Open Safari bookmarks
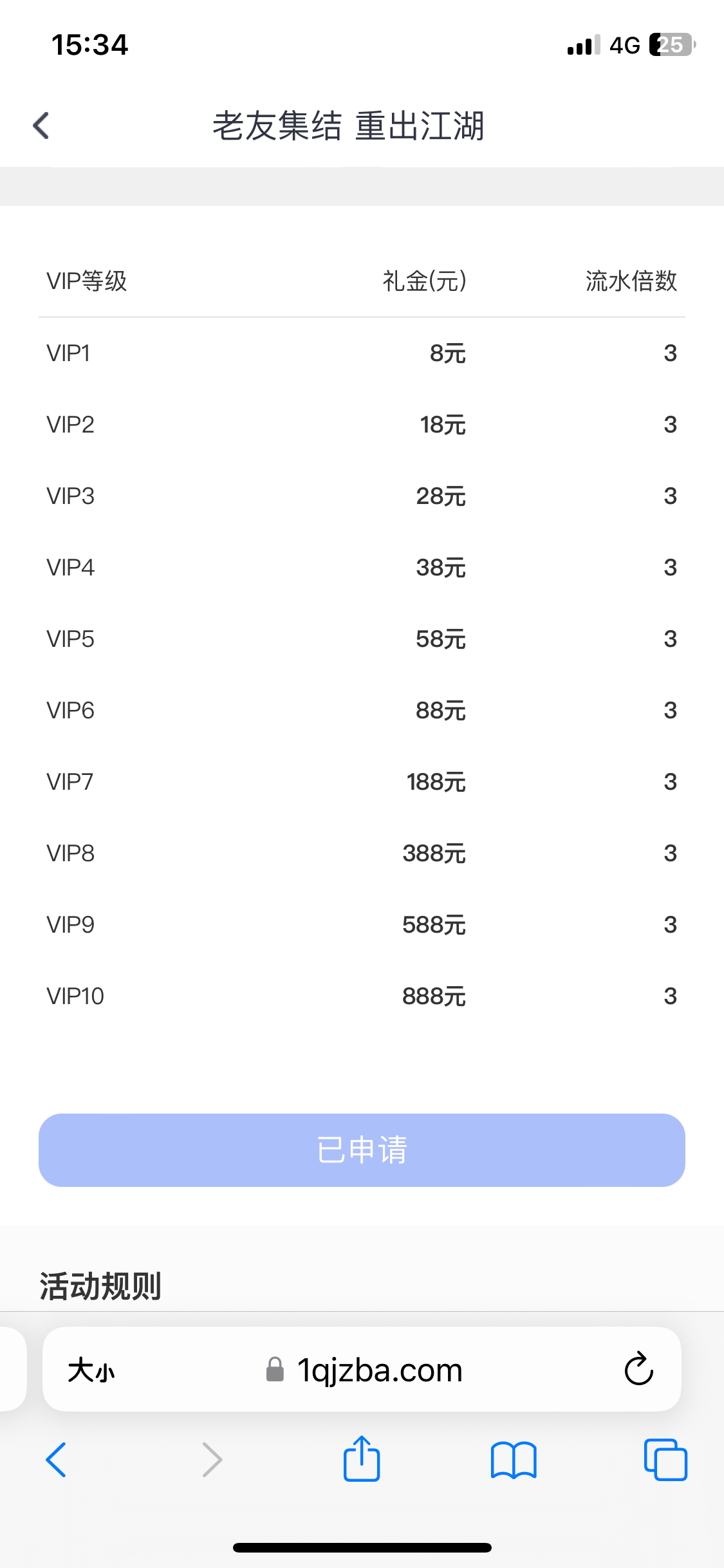 point(513,1460)
